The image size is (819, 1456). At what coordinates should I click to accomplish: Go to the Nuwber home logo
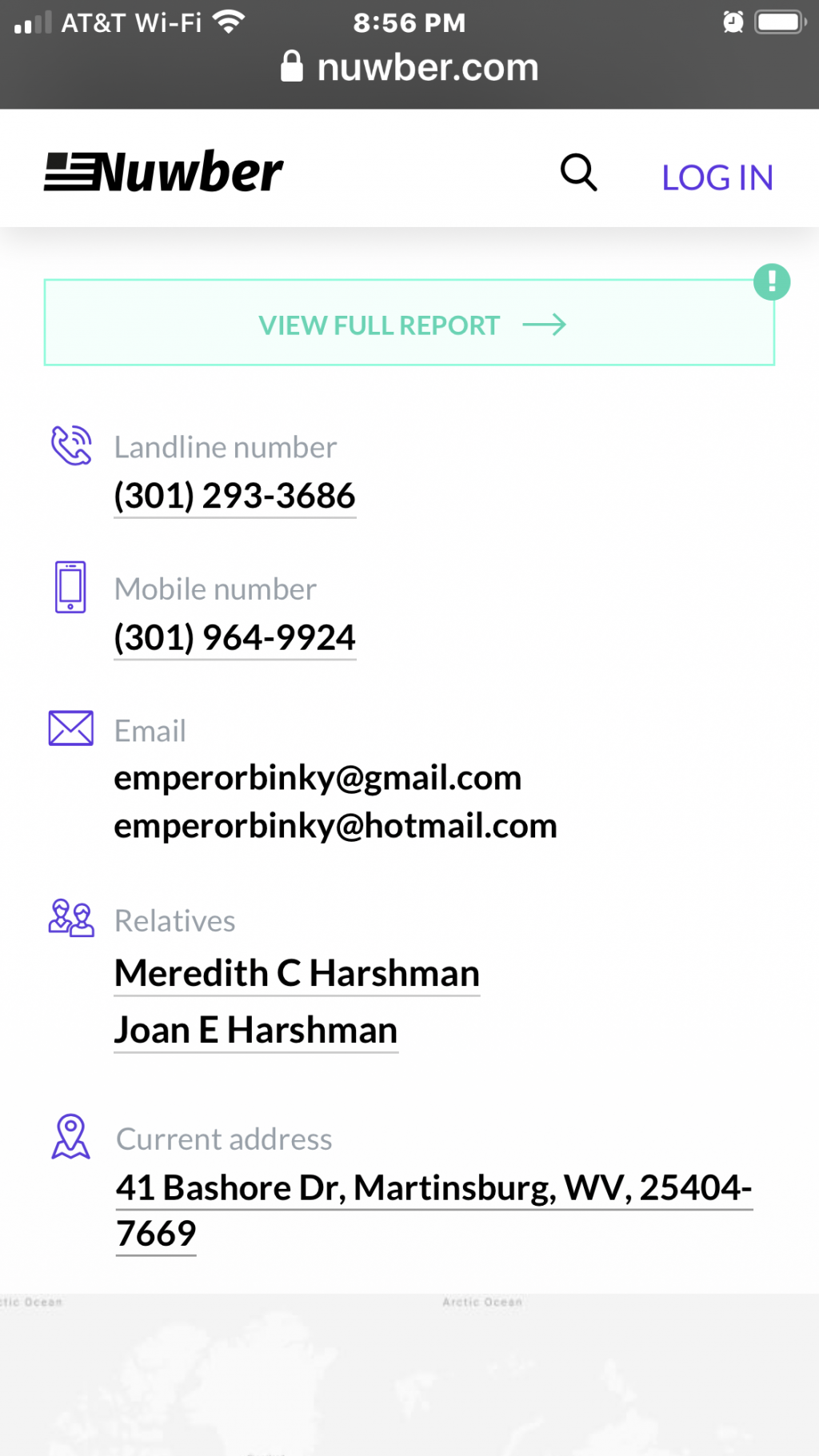tap(164, 173)
